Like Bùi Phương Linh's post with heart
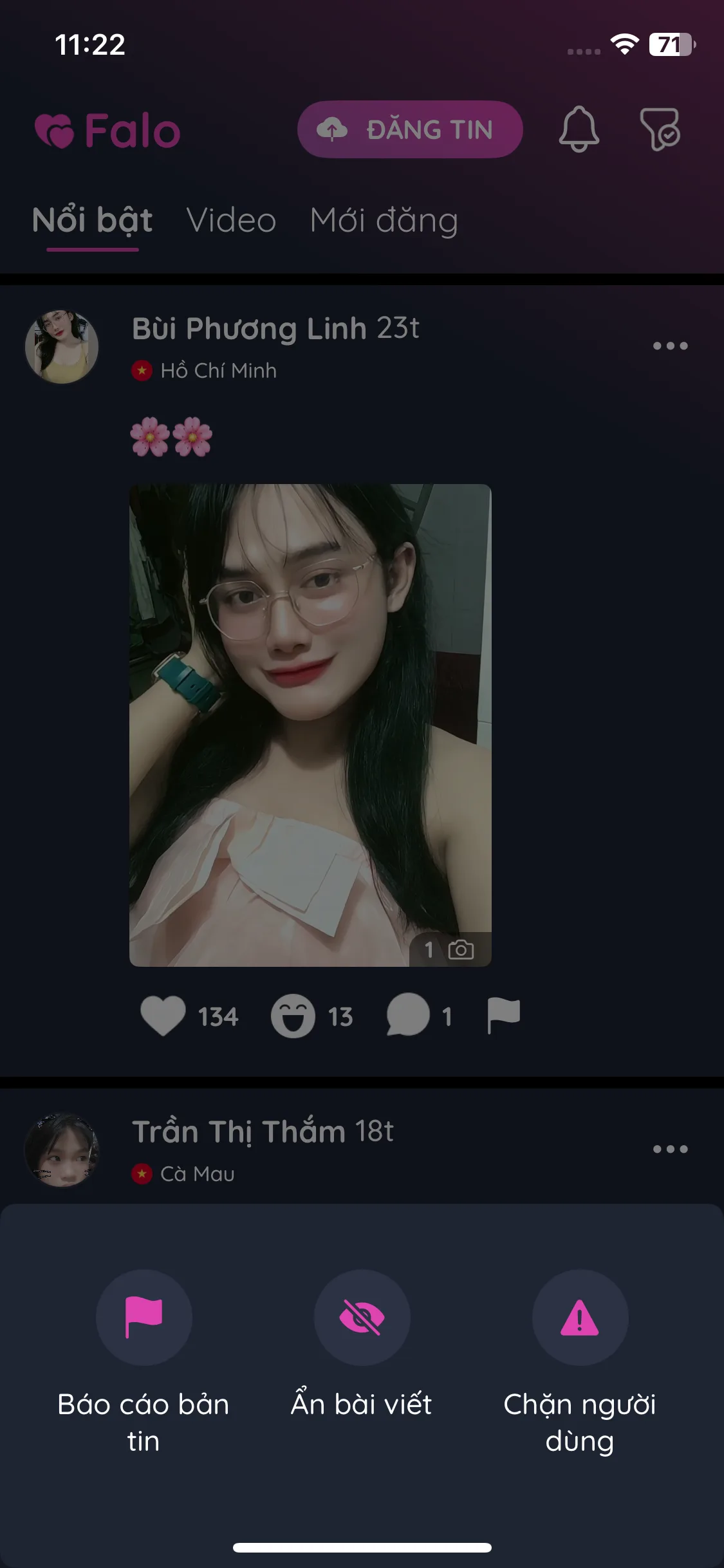Image resolution: width=724 pixels, height=1568 pixels. click(163, 1016)
